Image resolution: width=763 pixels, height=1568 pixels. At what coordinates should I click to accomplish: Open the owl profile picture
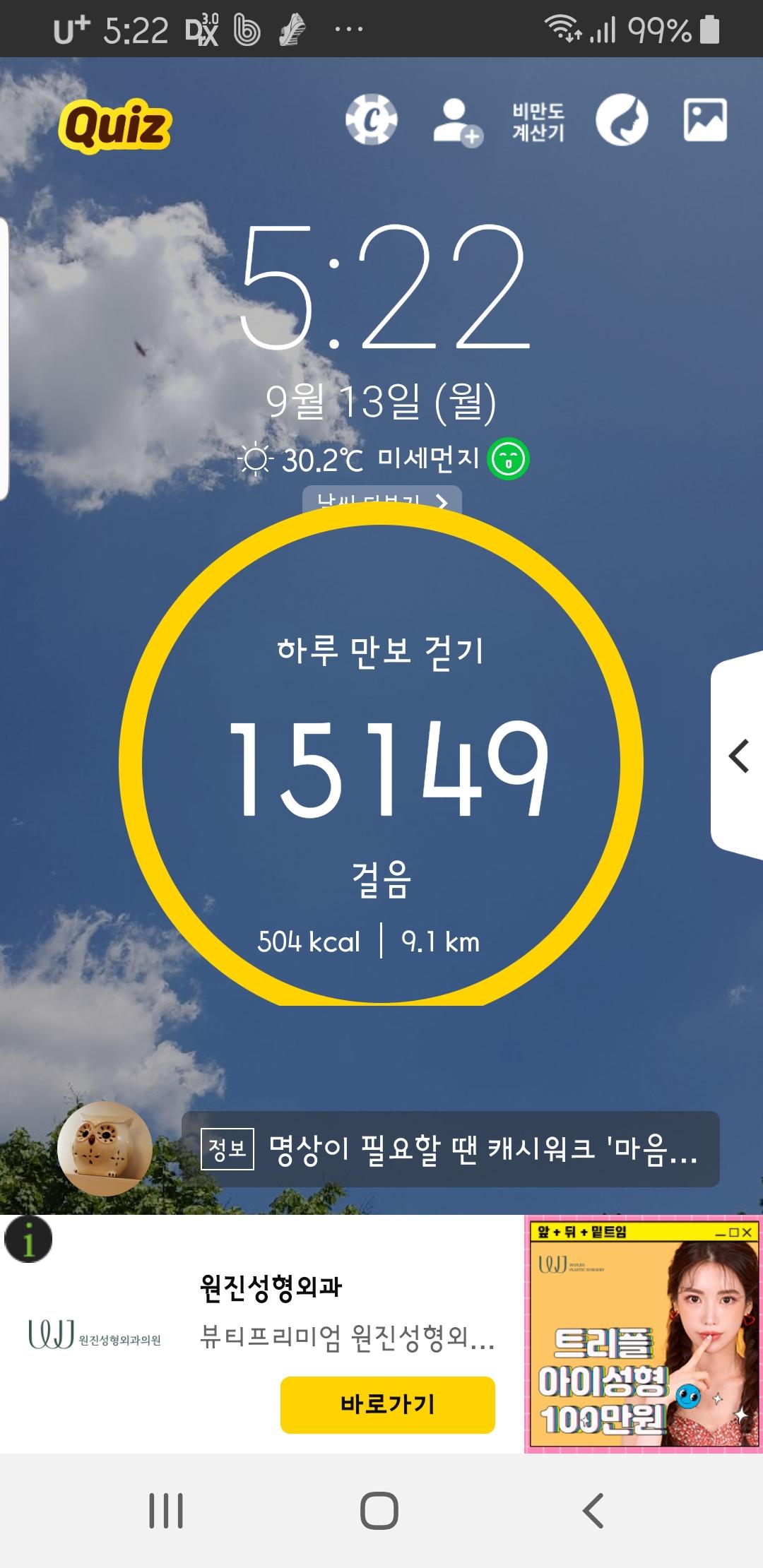click(x=105, y=1148)
